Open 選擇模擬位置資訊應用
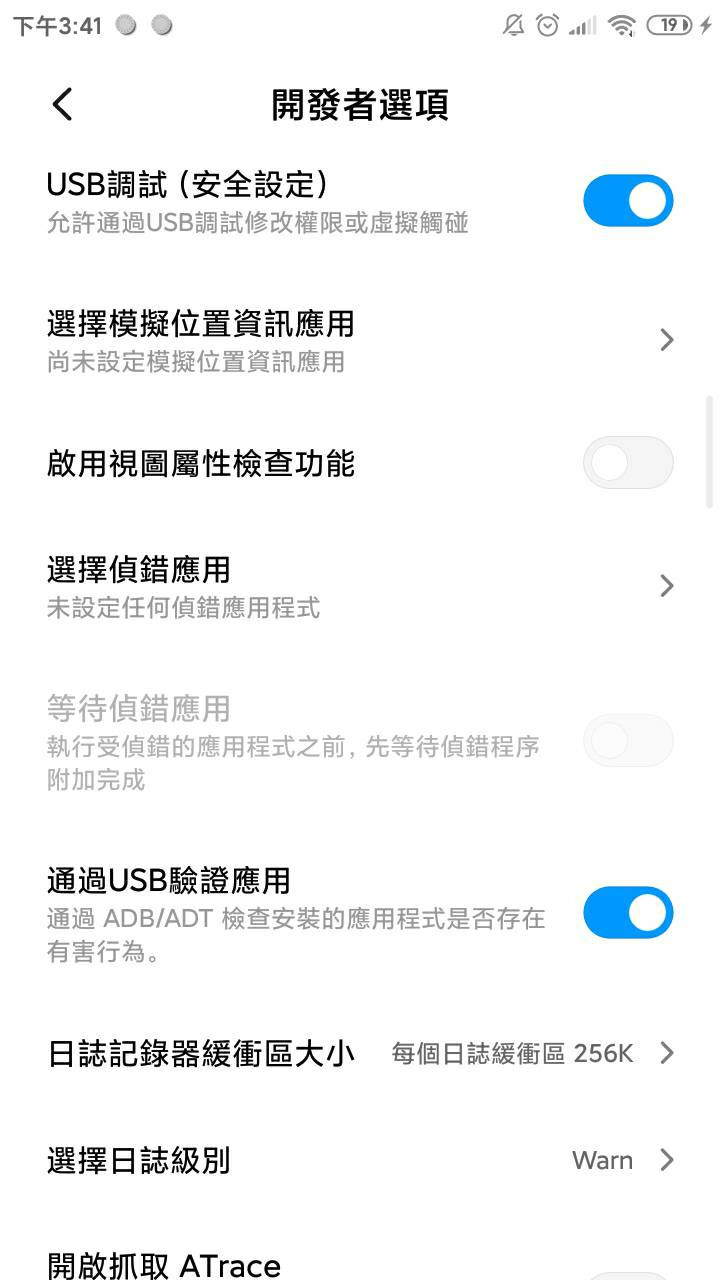 pos(360,341)
